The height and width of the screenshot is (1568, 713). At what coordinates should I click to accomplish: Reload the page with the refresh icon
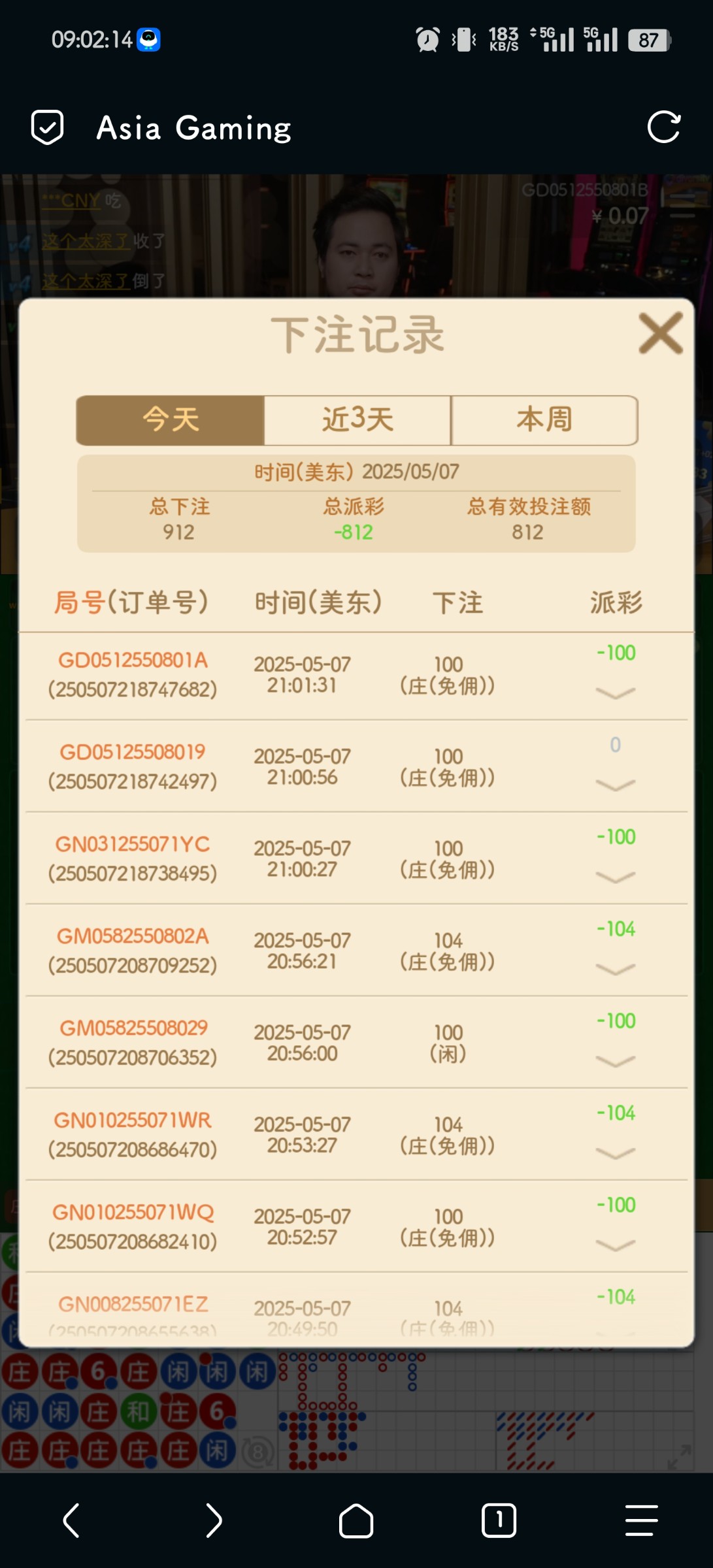664,127
